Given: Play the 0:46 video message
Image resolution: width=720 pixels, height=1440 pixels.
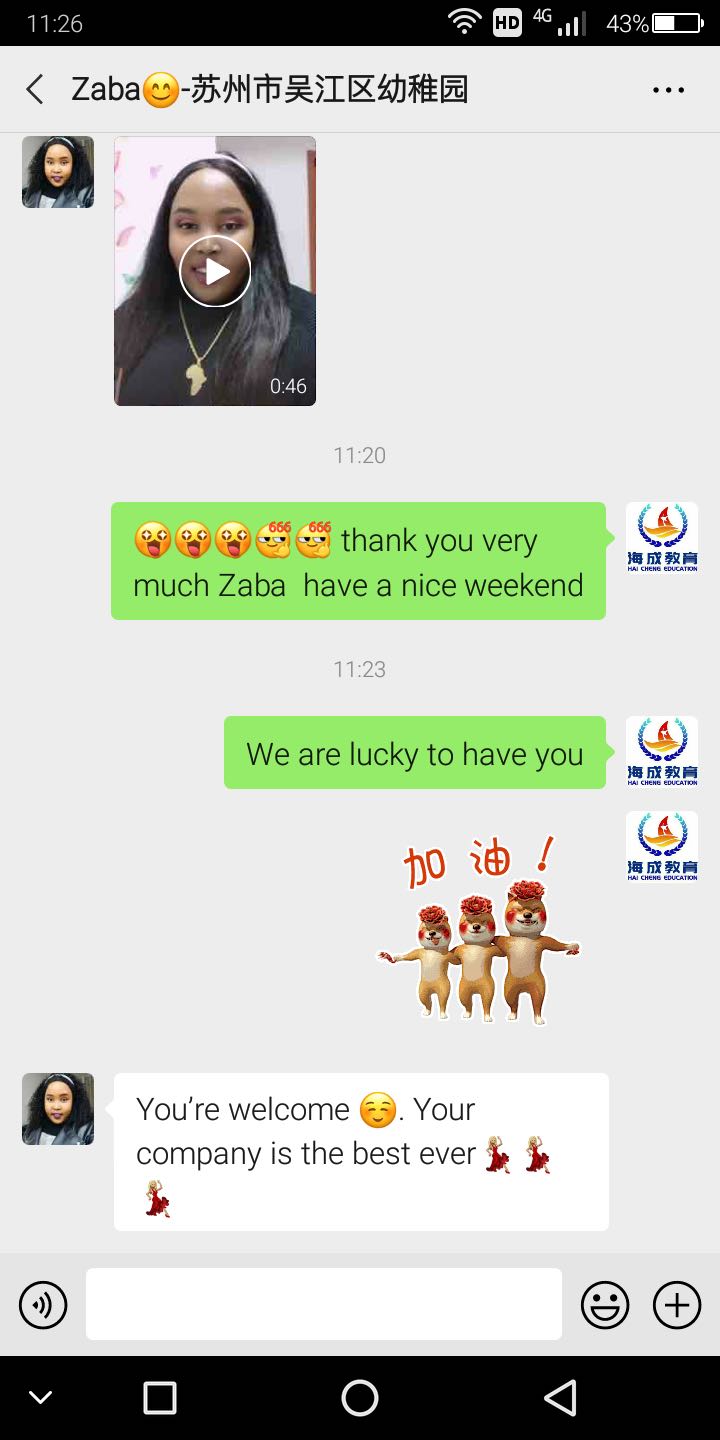Looking at the screenshot, I should click(x=215, y=271).
